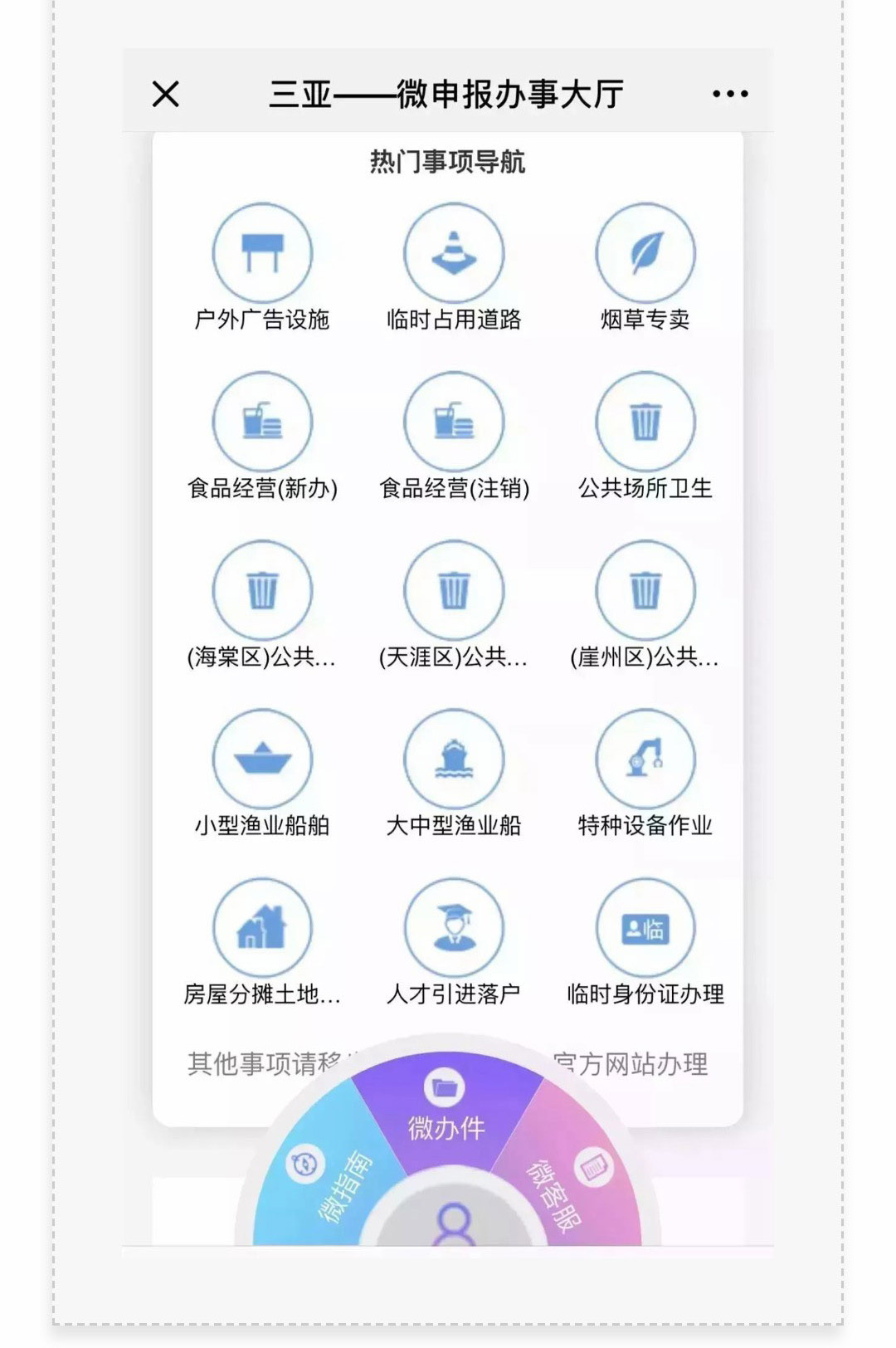This screenshot has width=896, height=1348.
Task: Close the 三亚微申报办事大厅 page
Action: coord(166,94)
